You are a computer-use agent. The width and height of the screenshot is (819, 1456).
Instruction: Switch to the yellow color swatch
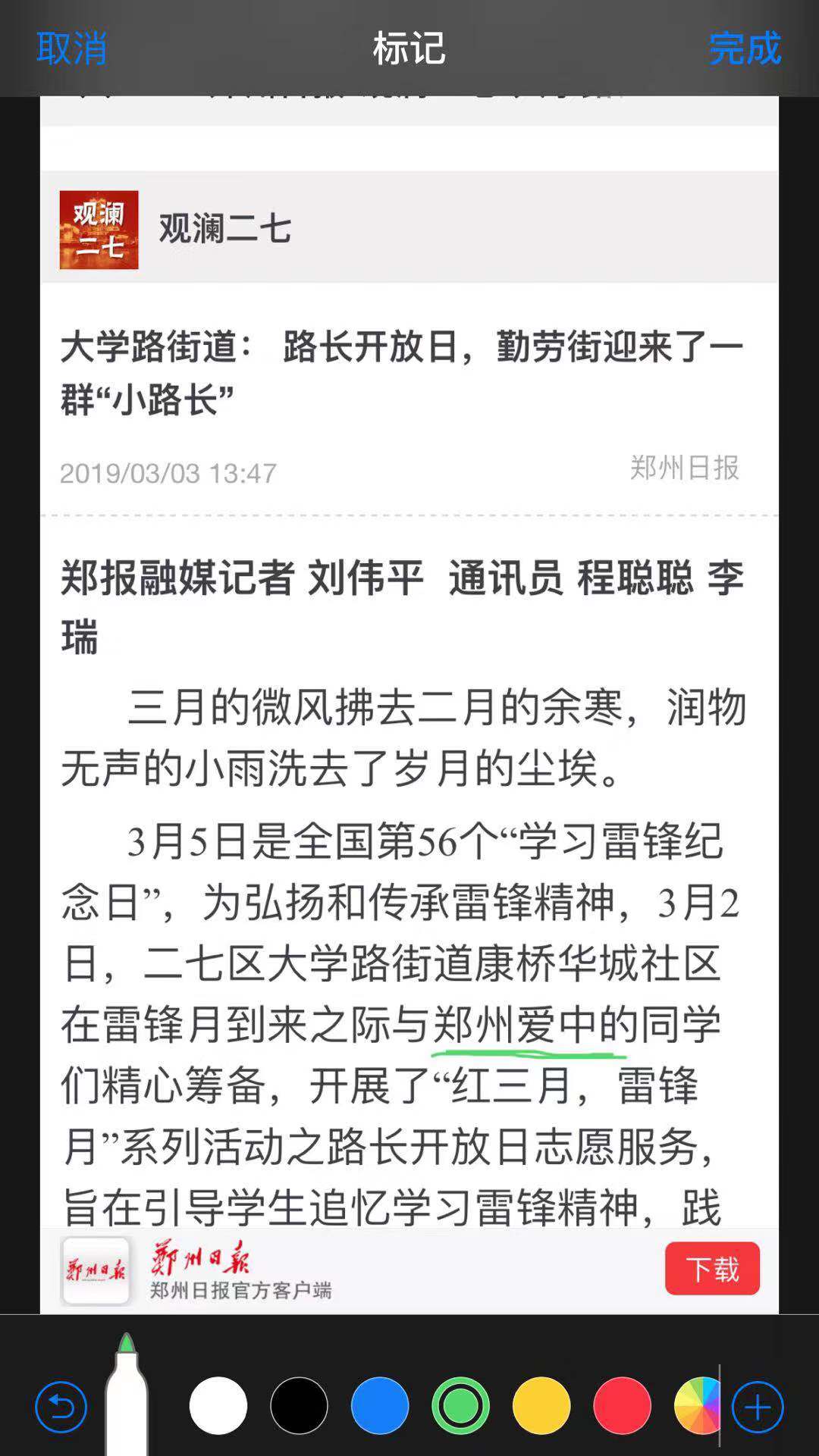coord(541,1406)
